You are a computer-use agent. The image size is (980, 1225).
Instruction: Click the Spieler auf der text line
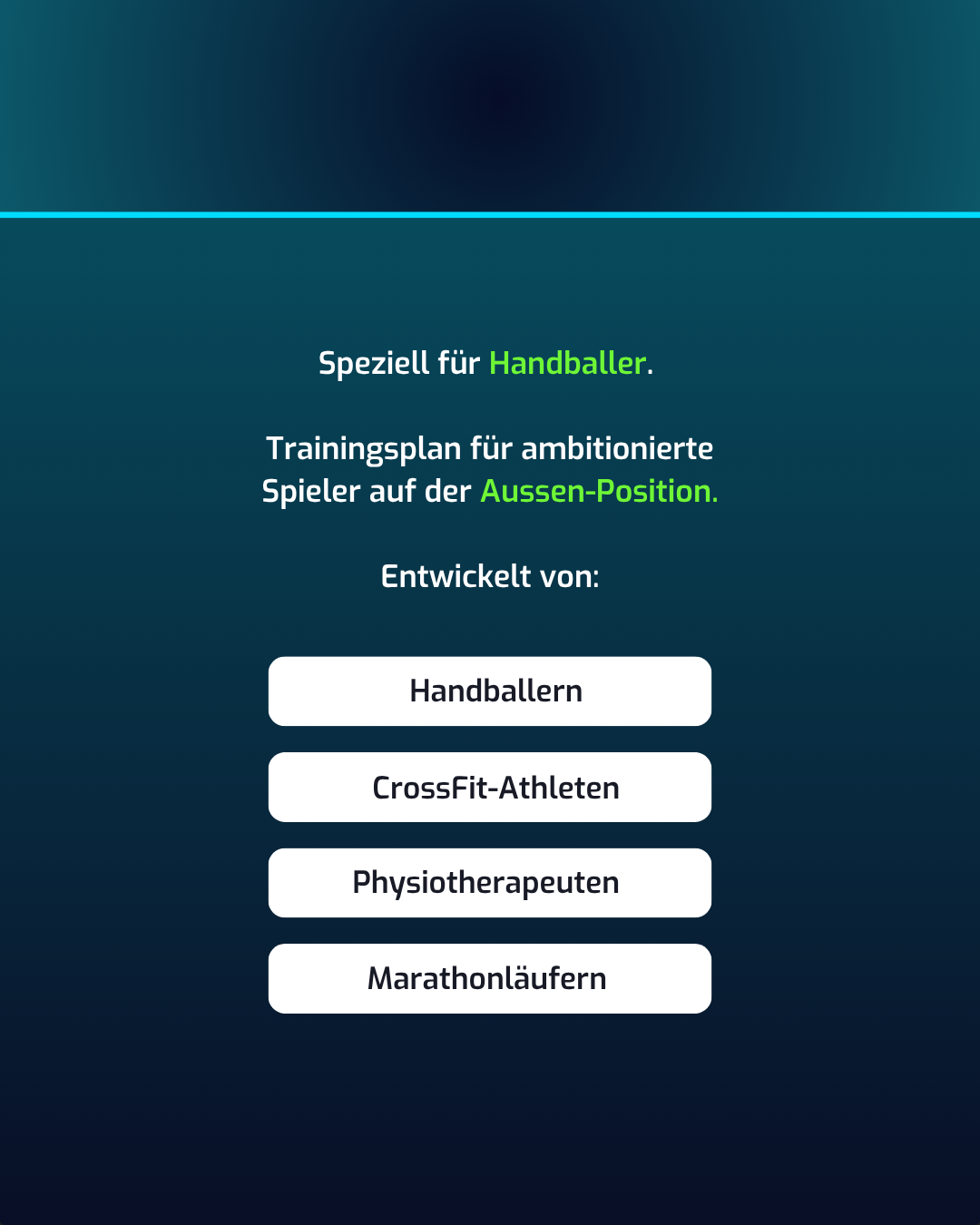[x=490, y=491]
